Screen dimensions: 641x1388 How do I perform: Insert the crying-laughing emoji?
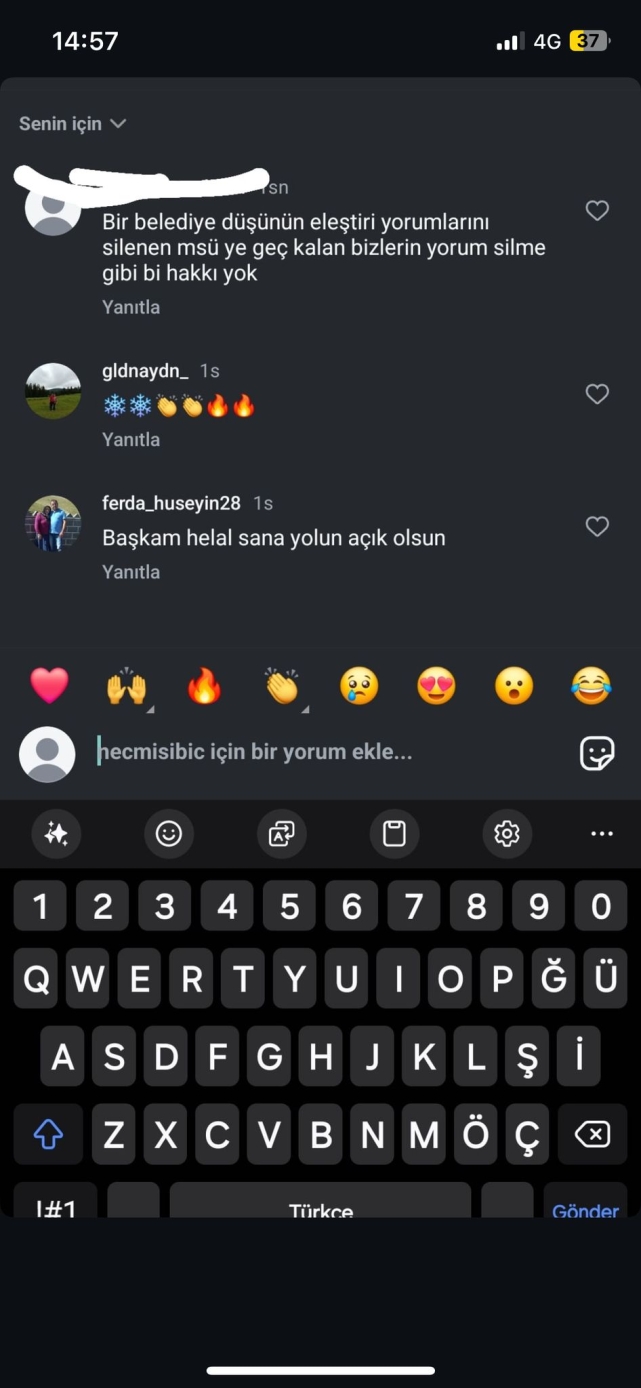591,686
